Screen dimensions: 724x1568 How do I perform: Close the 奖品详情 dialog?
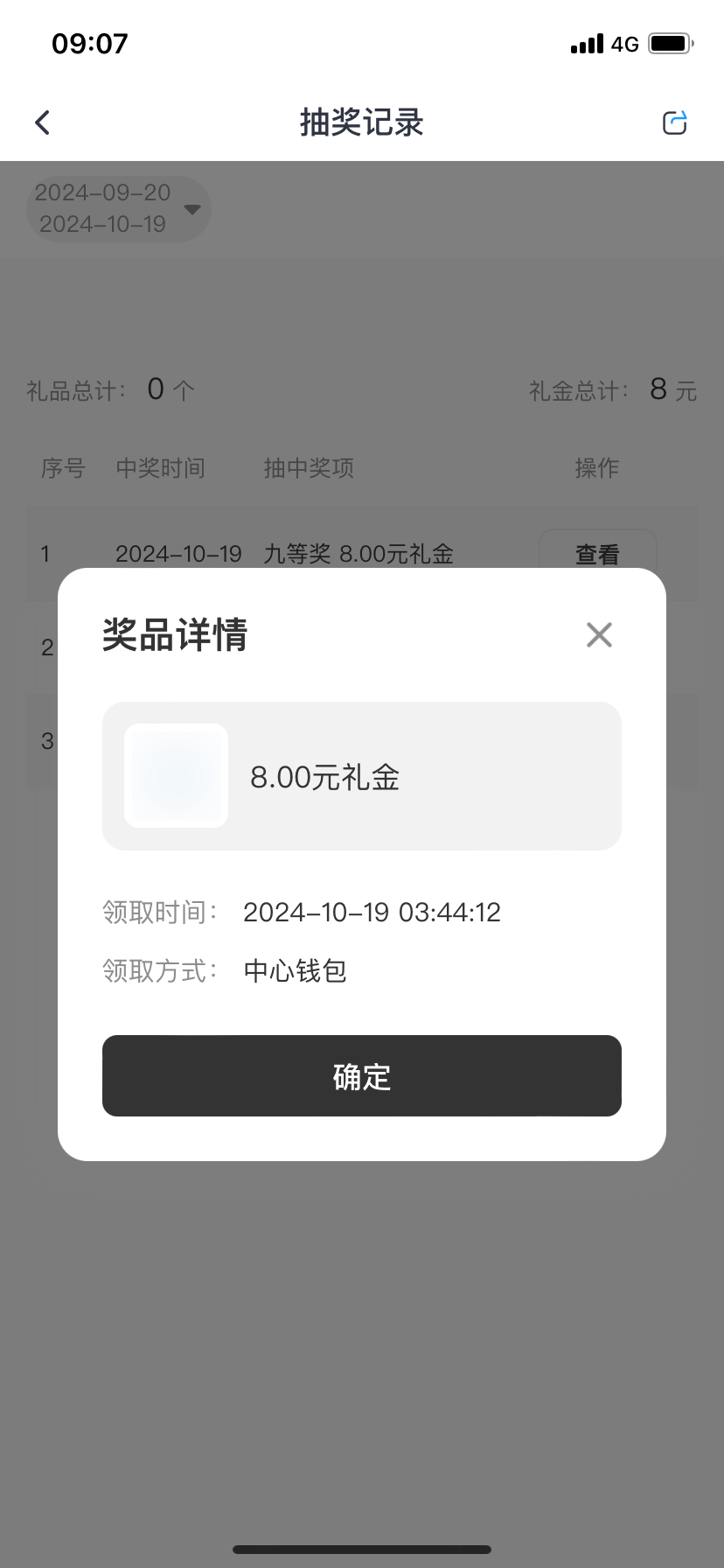(x=599, y=634)
